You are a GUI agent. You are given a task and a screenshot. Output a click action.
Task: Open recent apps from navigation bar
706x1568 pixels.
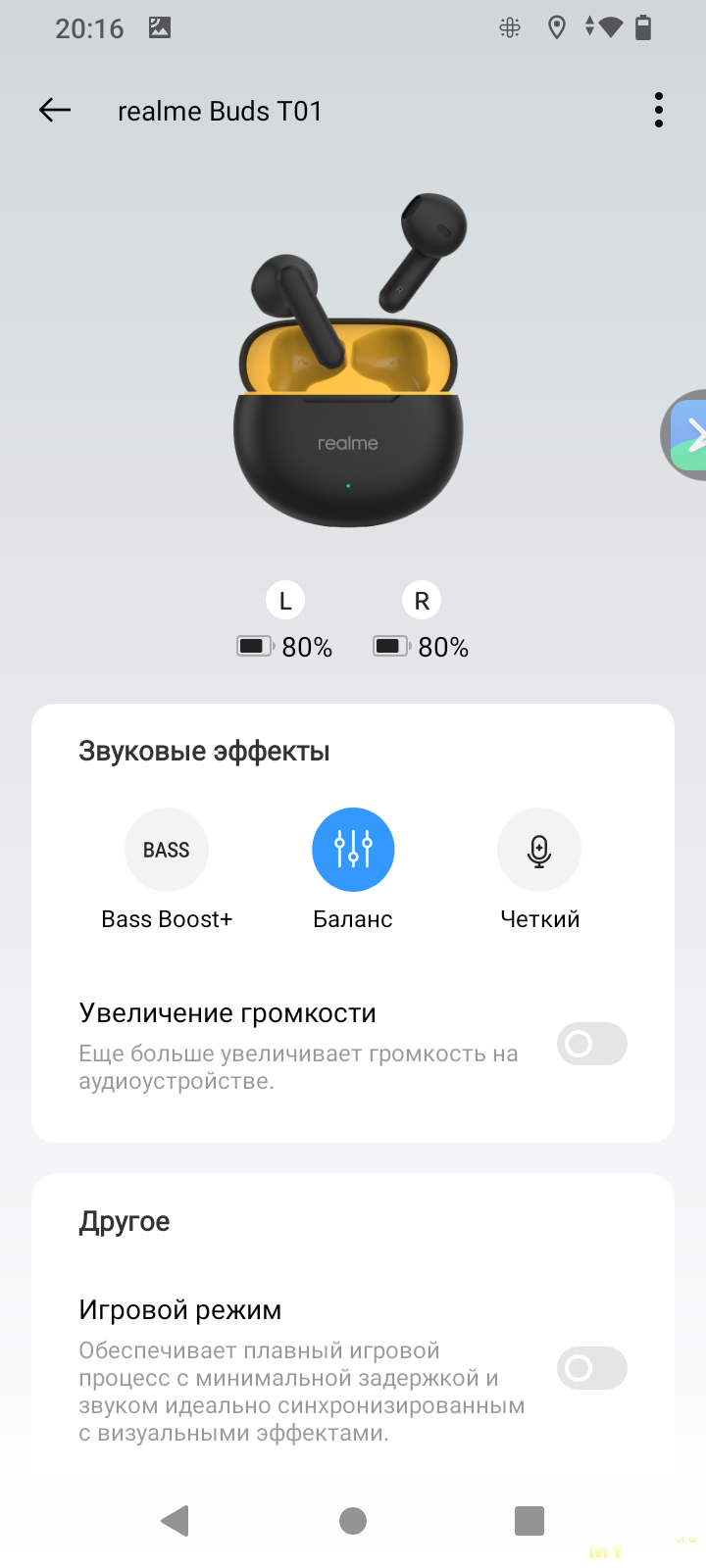pyautogui.click(x=529, y=1521)
